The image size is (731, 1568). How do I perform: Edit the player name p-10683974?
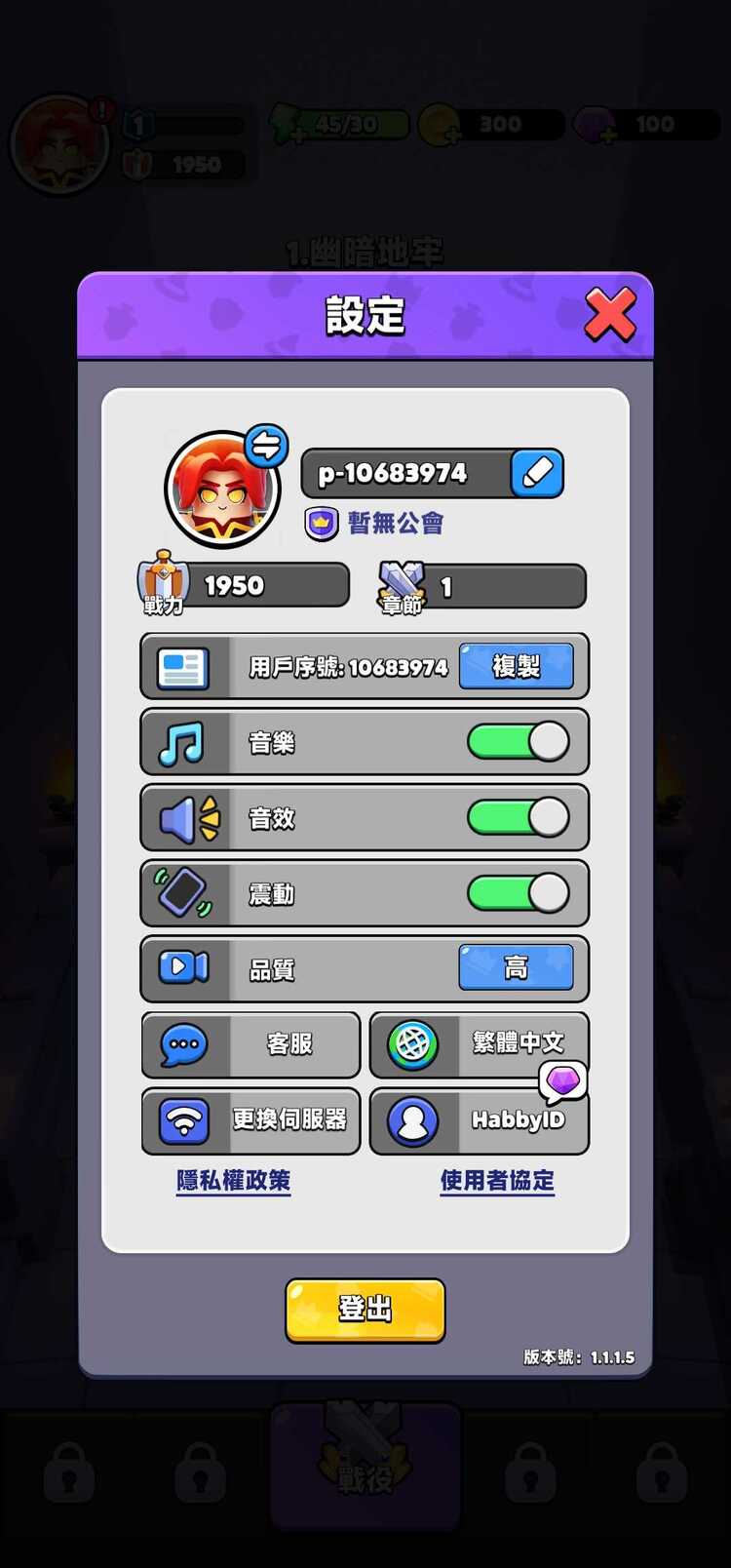537,473
